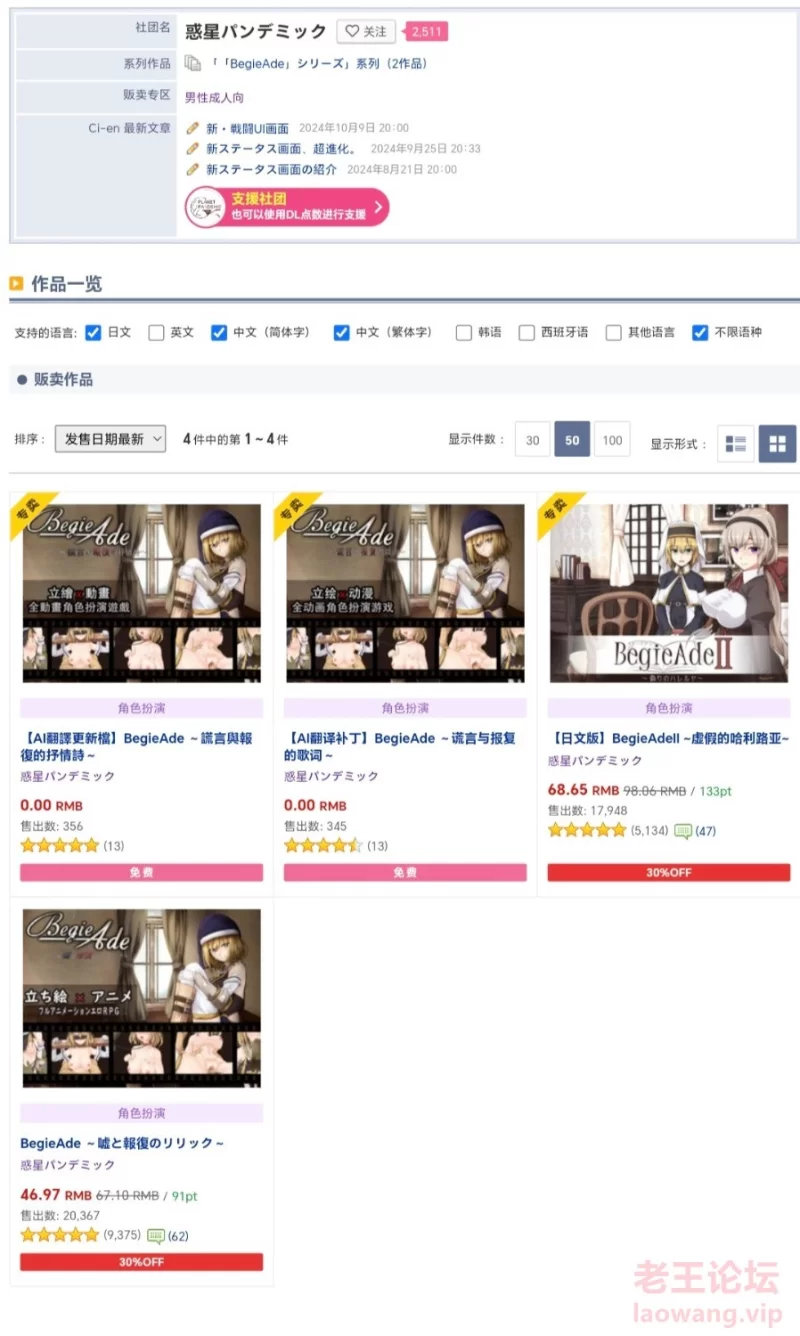Show 30 items per page
This screenshot has height=1336, width=800.
(532, 440)
